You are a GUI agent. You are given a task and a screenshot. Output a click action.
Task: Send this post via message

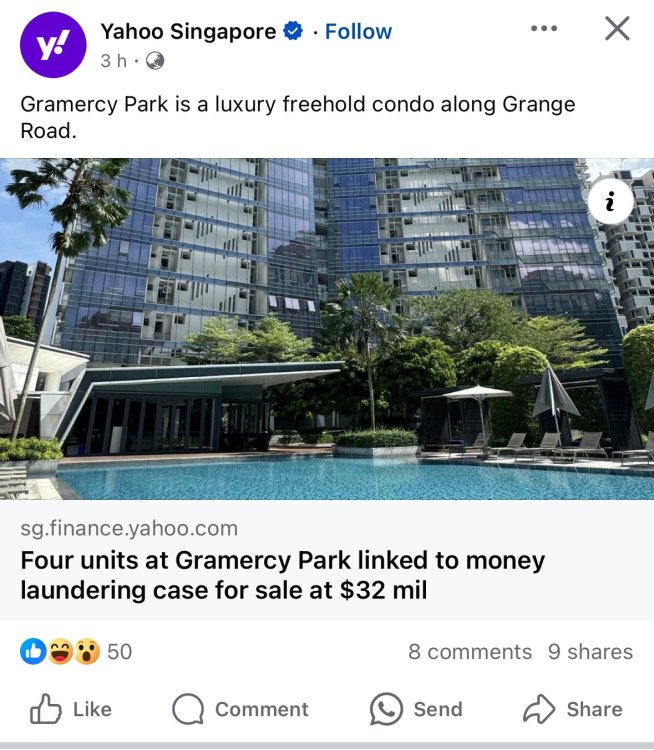click(416, 709)
